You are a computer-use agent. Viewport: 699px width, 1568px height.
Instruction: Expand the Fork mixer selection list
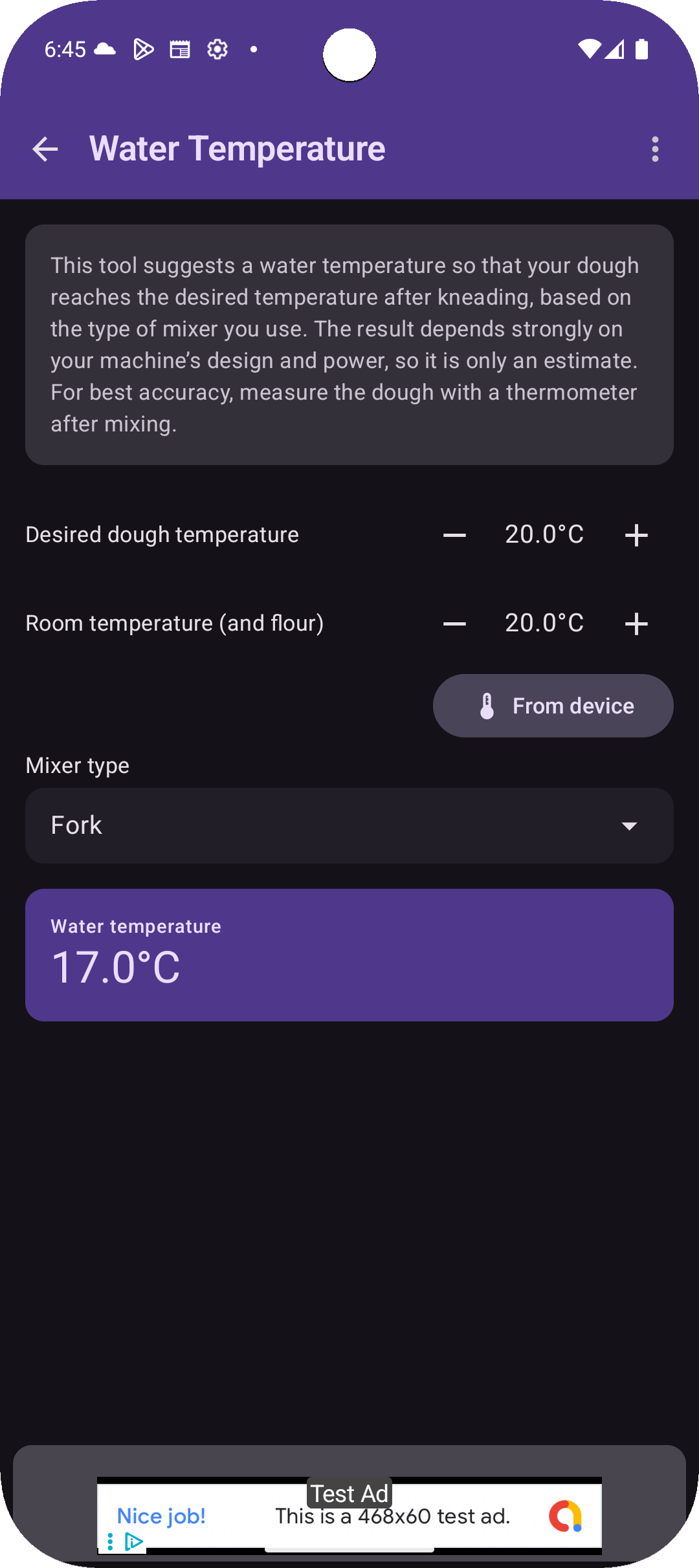[x=349, y=825]
